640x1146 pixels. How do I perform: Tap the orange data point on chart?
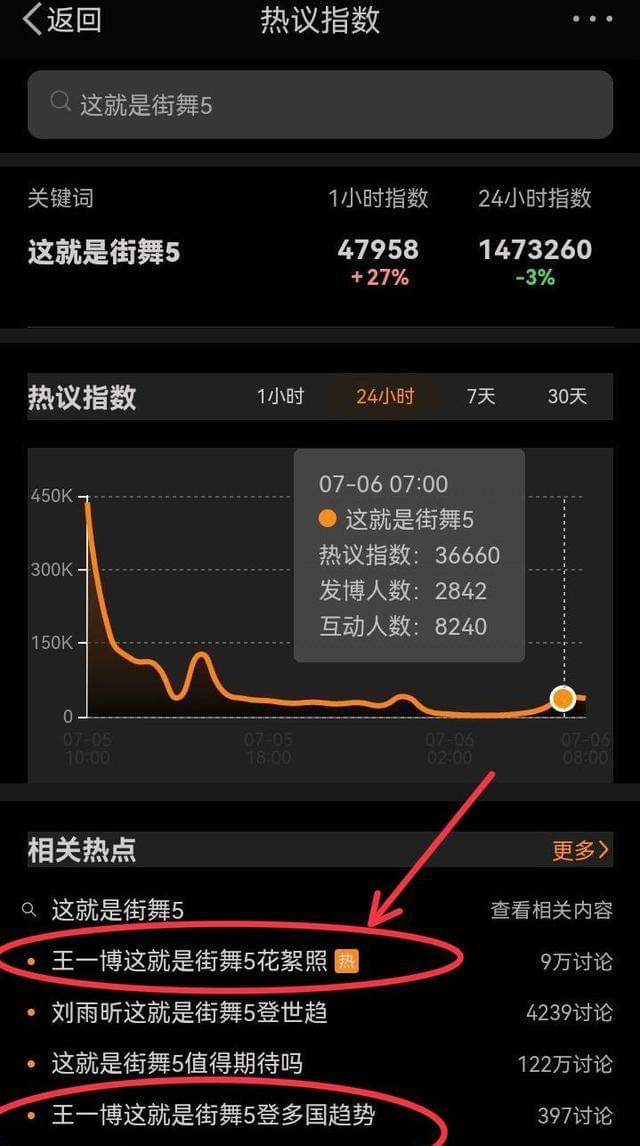[563, 698]
